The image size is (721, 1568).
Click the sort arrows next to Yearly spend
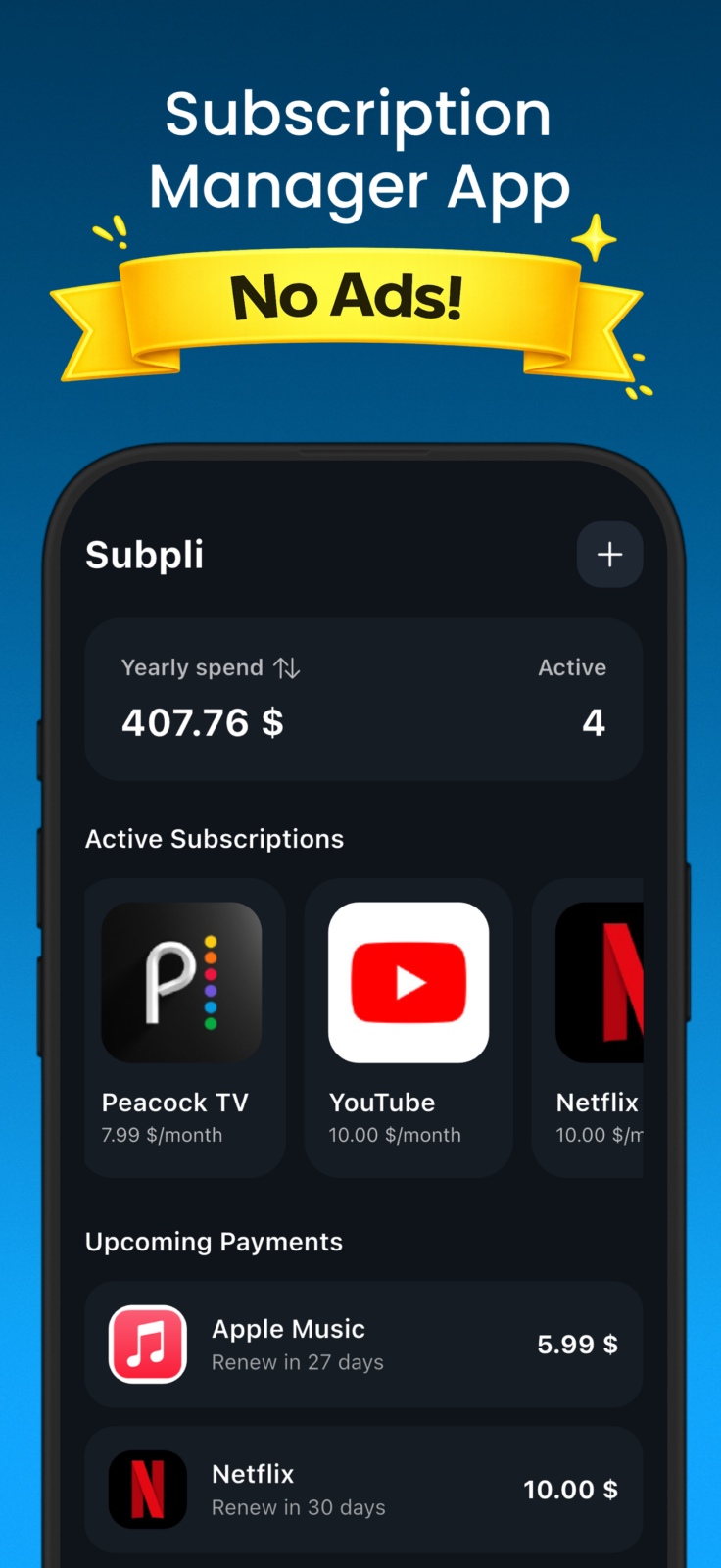pos(286,667)
